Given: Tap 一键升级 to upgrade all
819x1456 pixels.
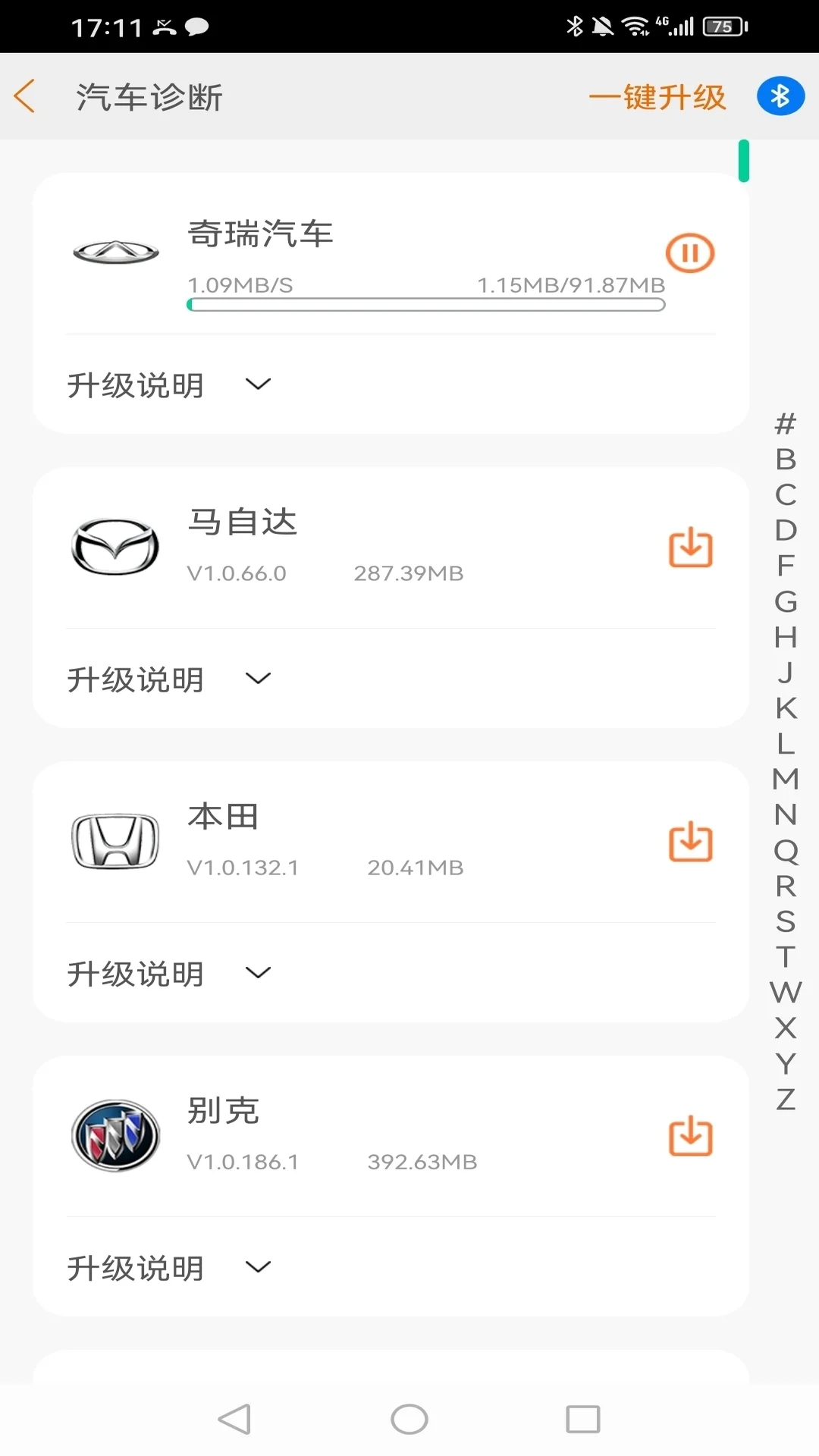Looking at the screenshot, I should tap(658, 97).
